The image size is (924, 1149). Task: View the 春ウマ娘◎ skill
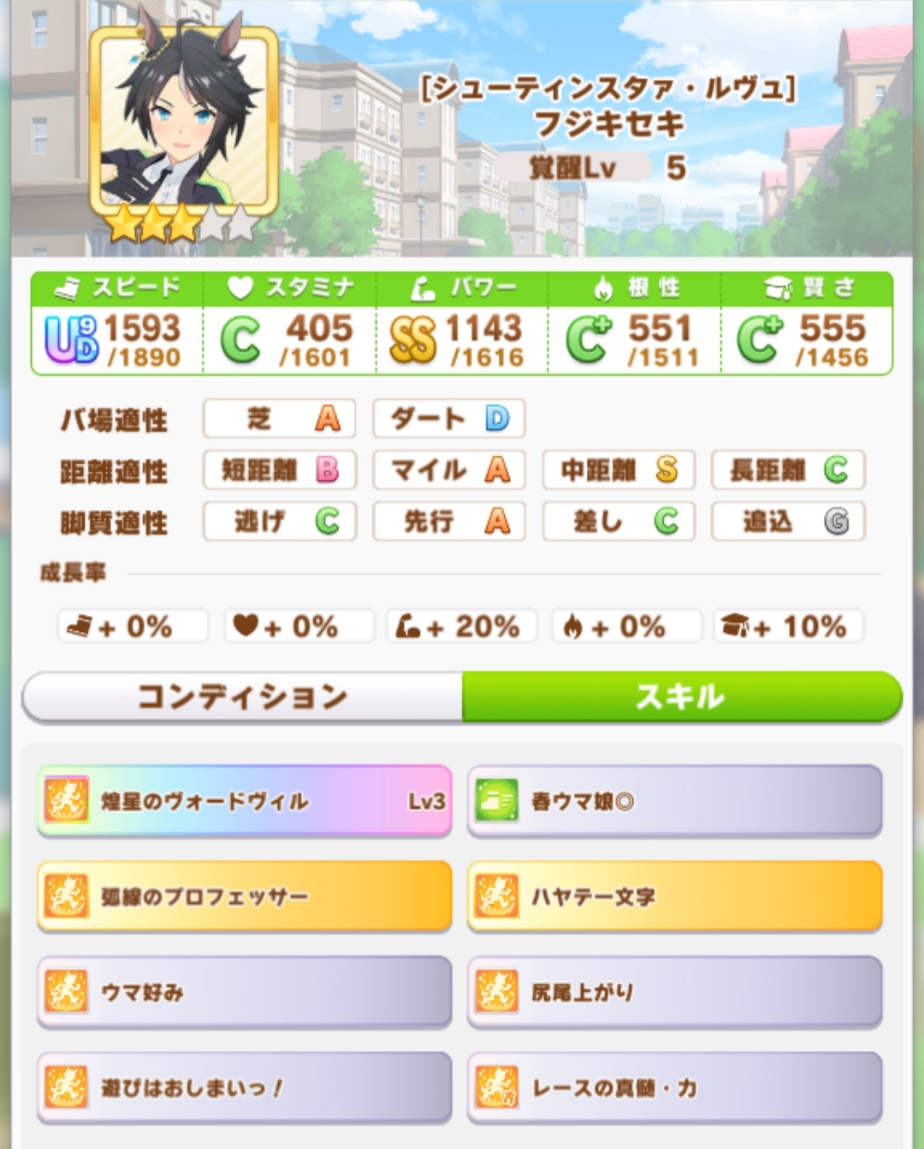click(674, 801)
